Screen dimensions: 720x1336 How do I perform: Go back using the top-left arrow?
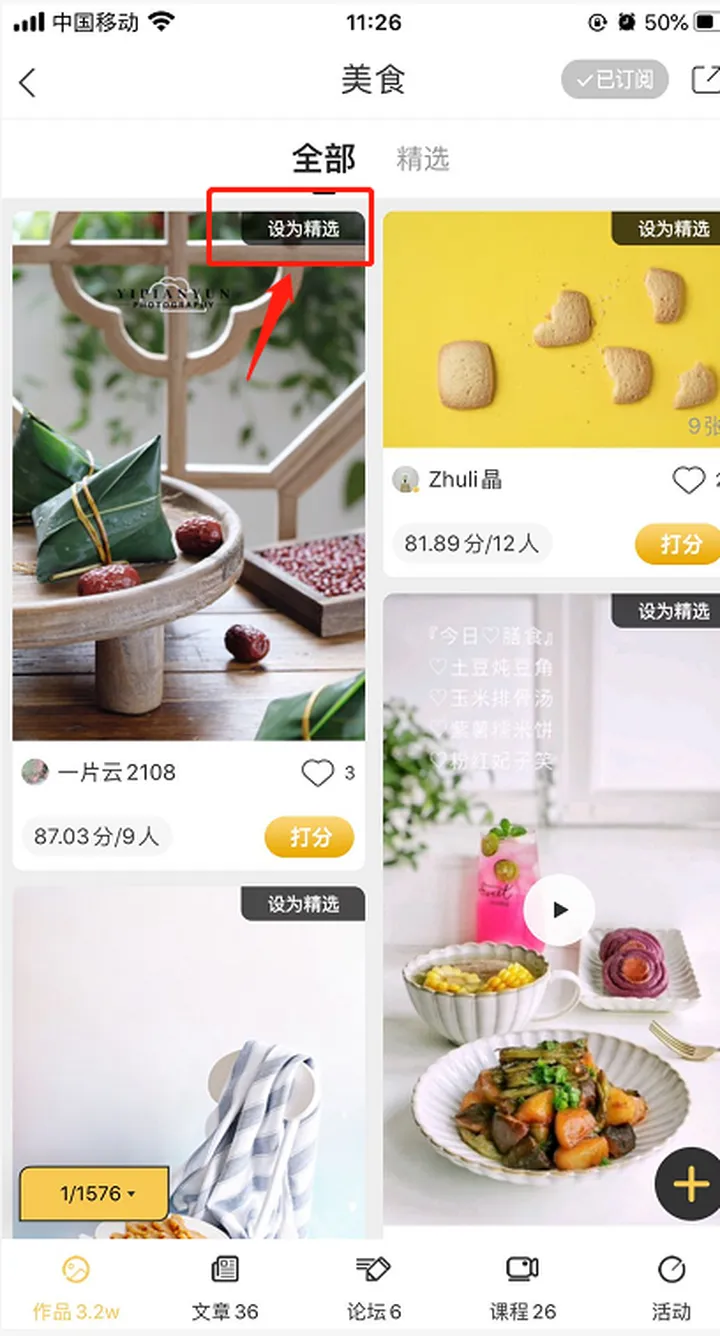[x=28, y=82]
